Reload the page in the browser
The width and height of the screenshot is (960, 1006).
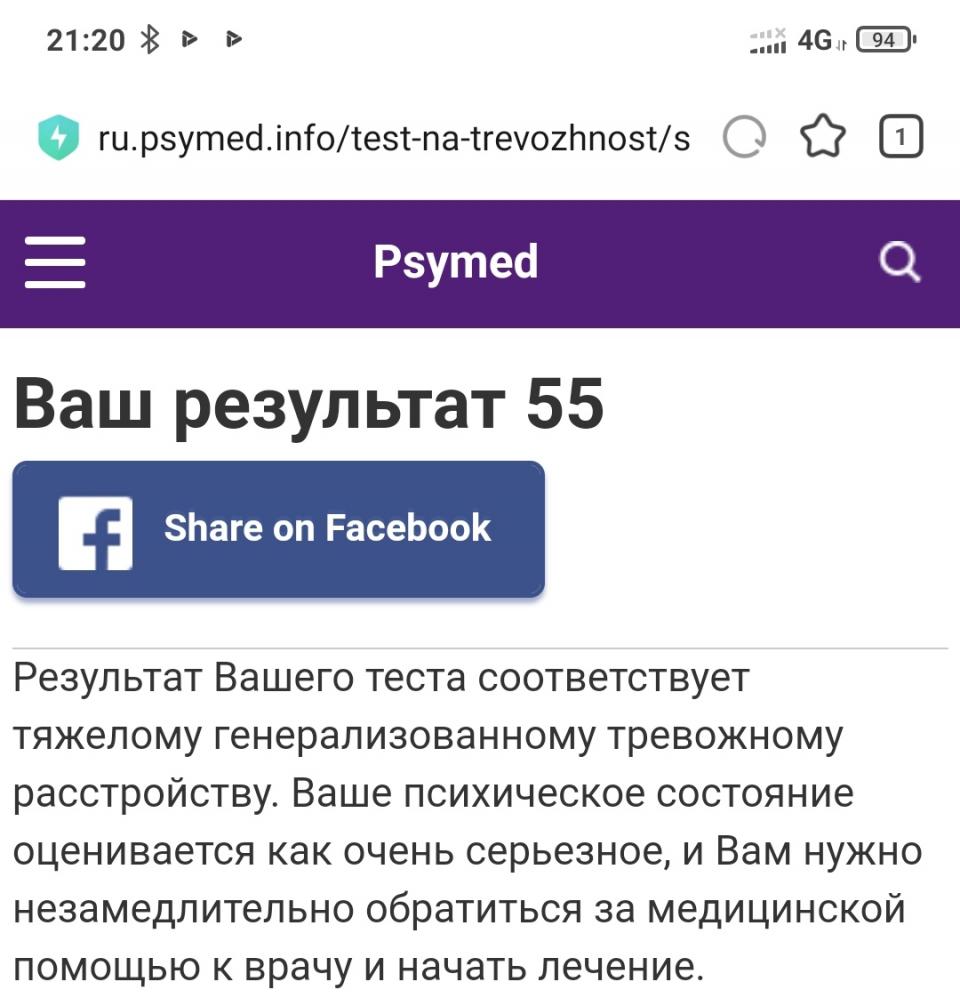[x=745, y=139]
